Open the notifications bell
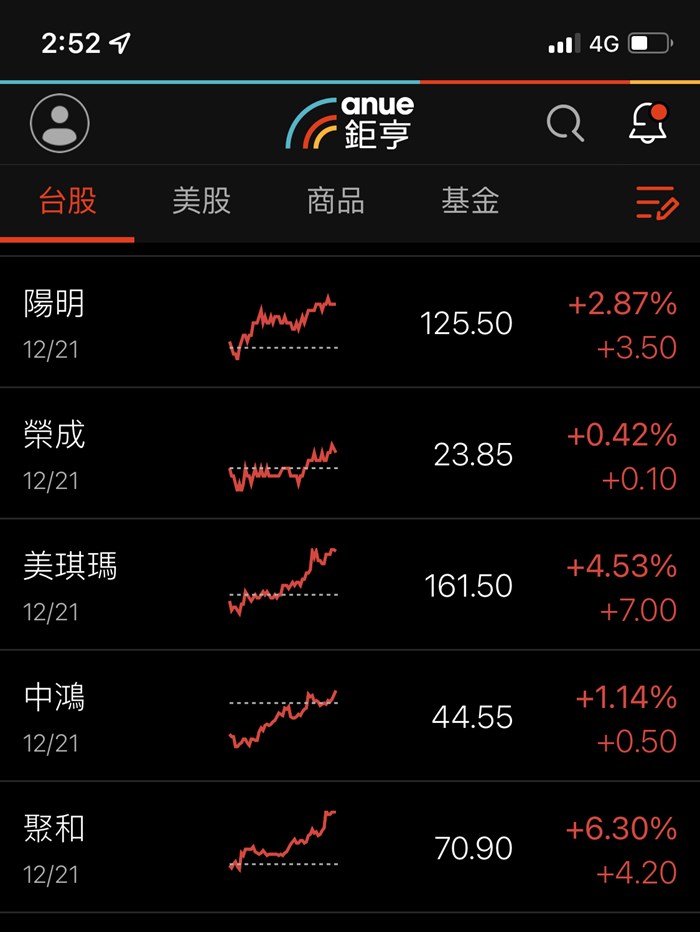The image size is (700, 932). 647,123
